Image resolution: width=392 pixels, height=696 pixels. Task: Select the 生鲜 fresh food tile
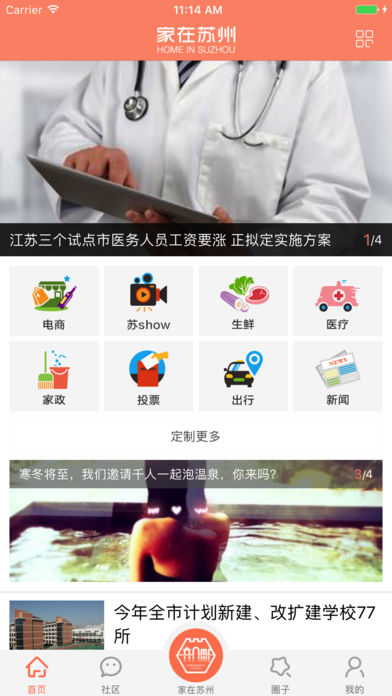[x=243, y=301]
